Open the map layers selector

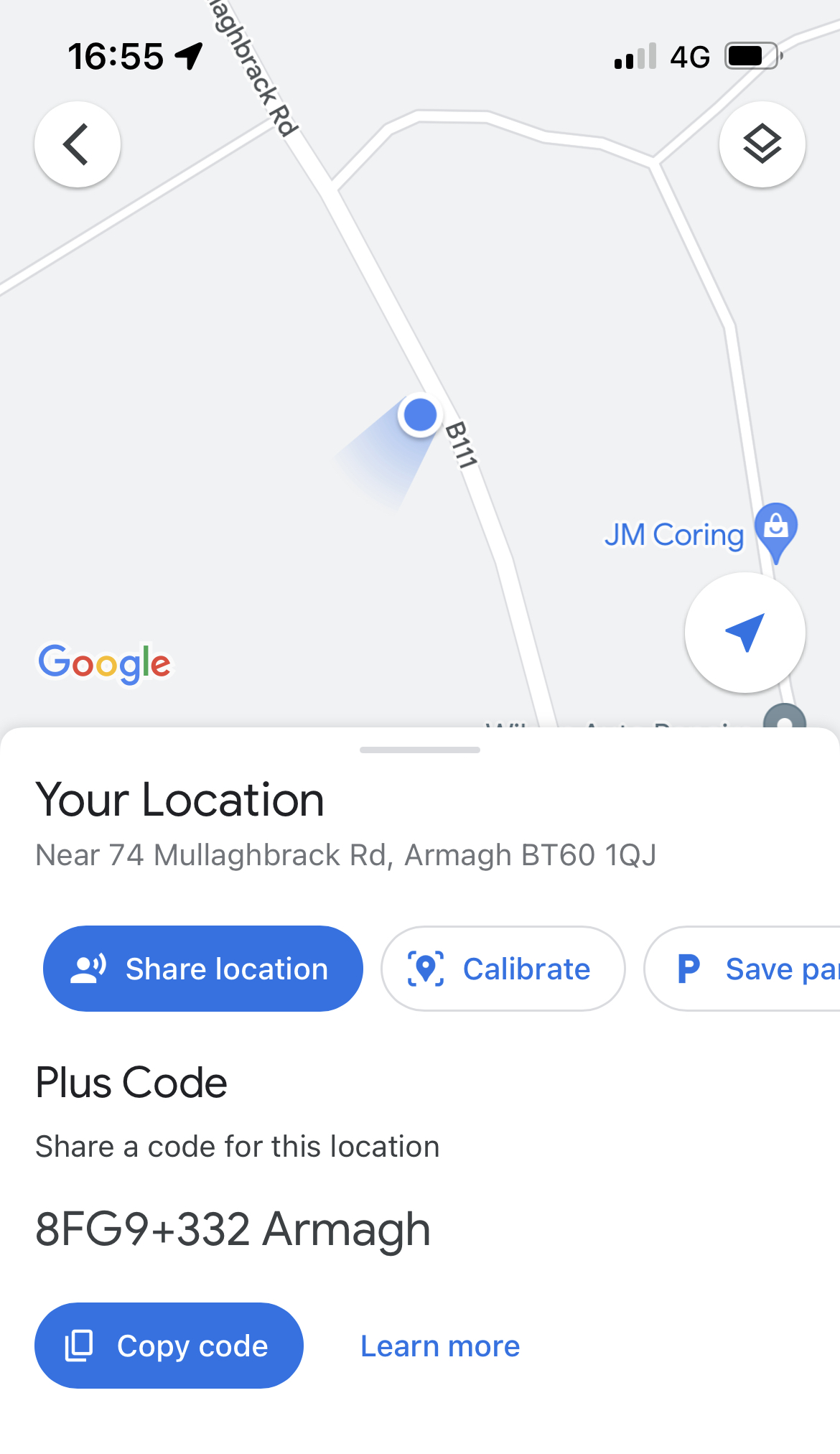[x=762, y=144]
